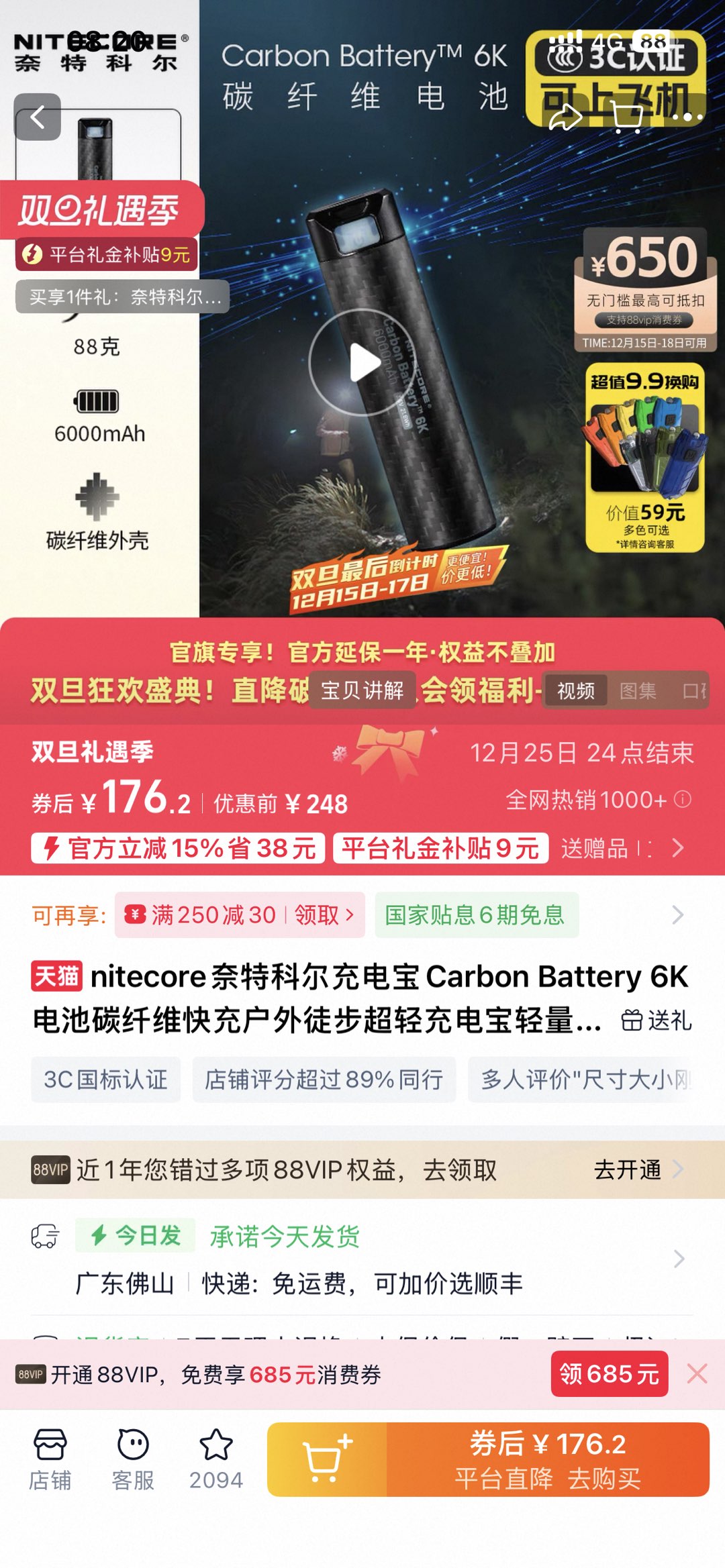Play the product video
This screenshot has width=725, height=1568.
pyautogui.click(x=363, y=362)
